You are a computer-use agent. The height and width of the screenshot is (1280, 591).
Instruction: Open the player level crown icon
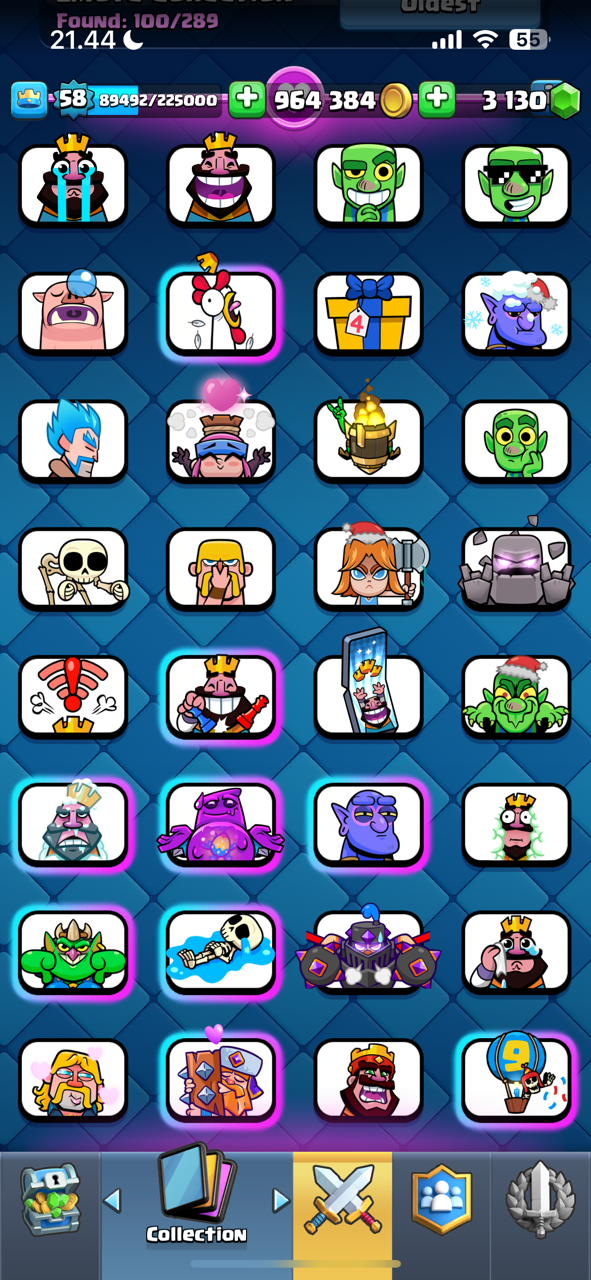pos(29,100)
